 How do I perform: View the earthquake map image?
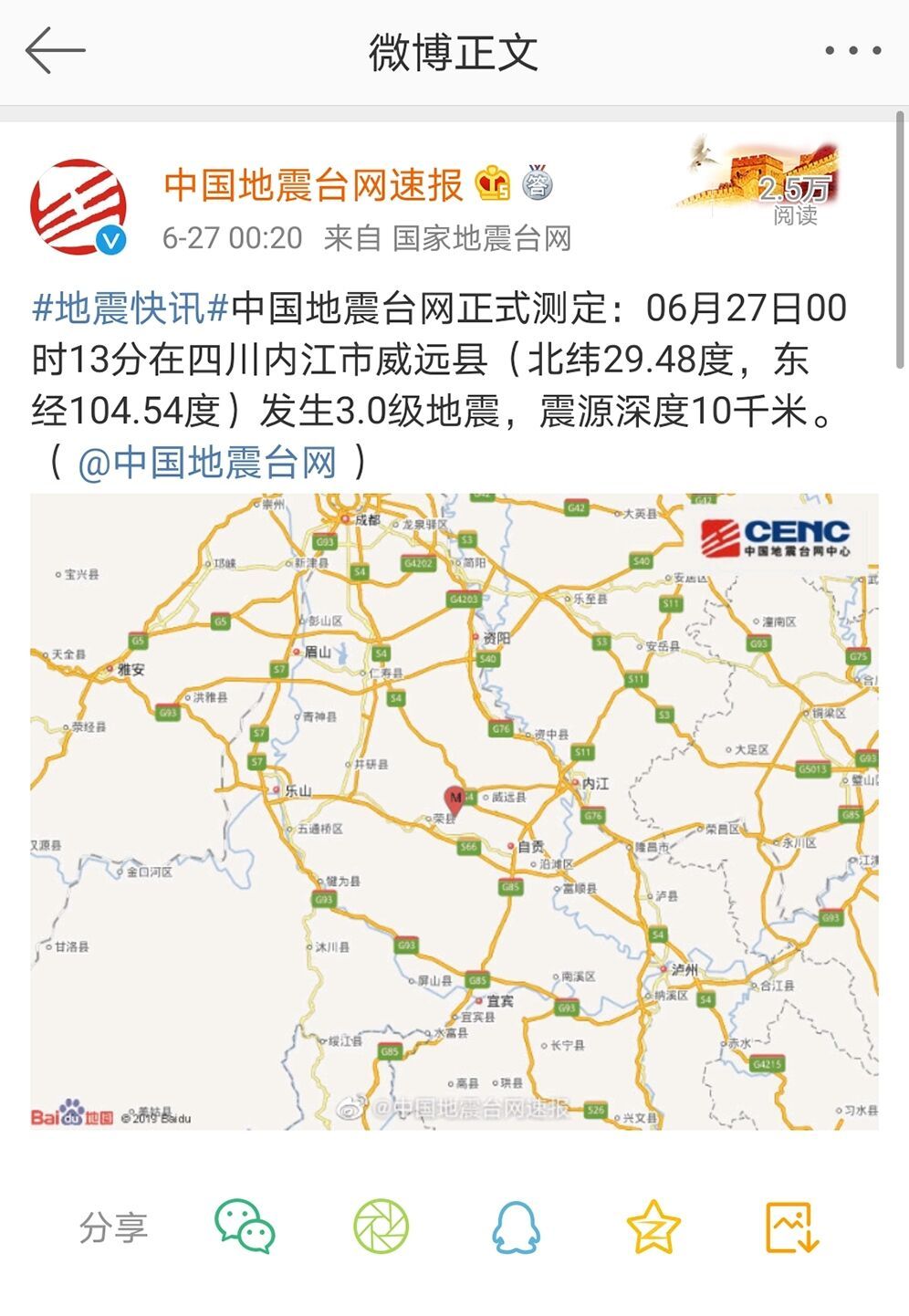click(454, 810)
